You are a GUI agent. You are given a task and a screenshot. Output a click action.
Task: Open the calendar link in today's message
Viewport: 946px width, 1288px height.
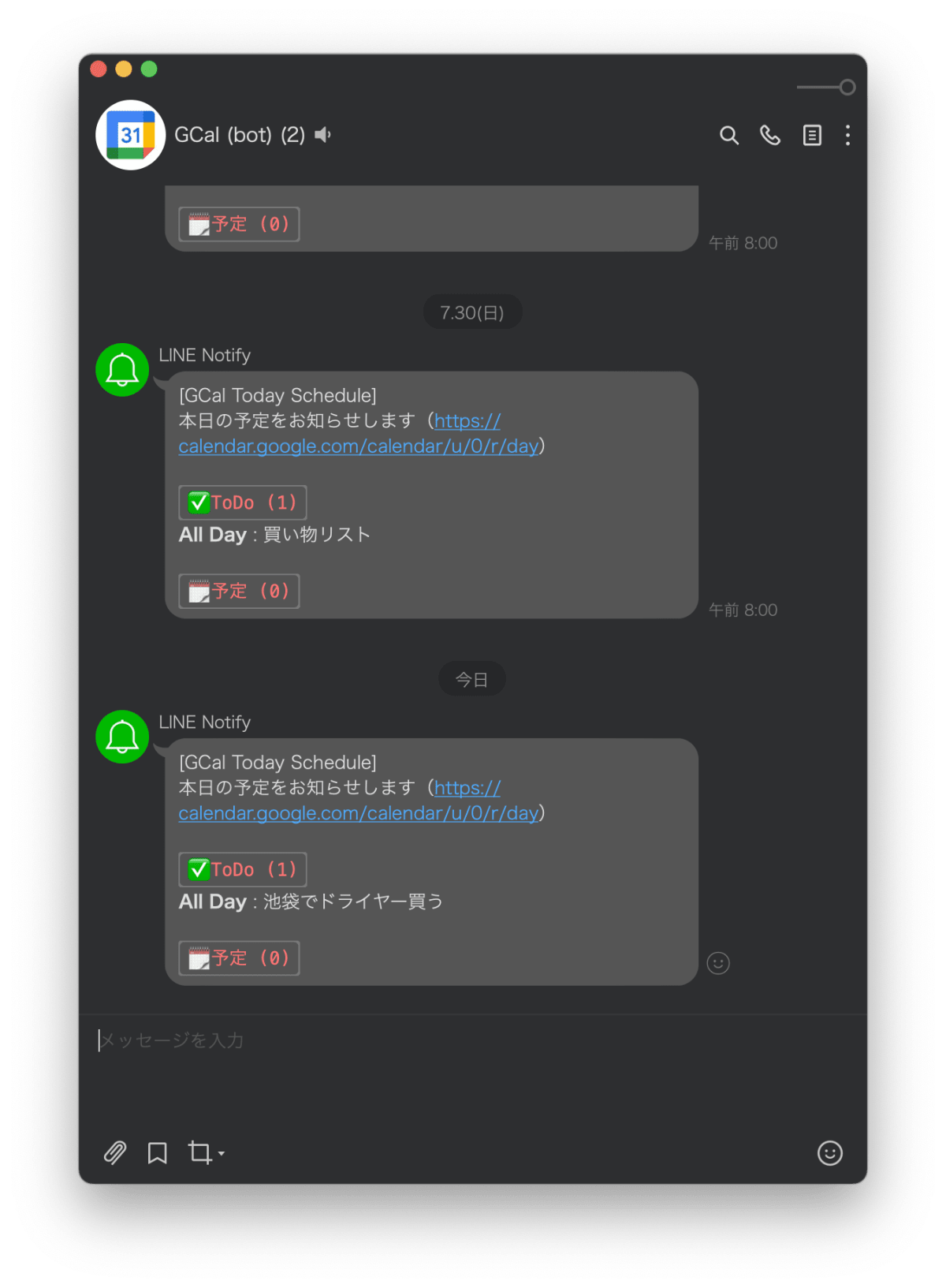[x=358, y=813]
